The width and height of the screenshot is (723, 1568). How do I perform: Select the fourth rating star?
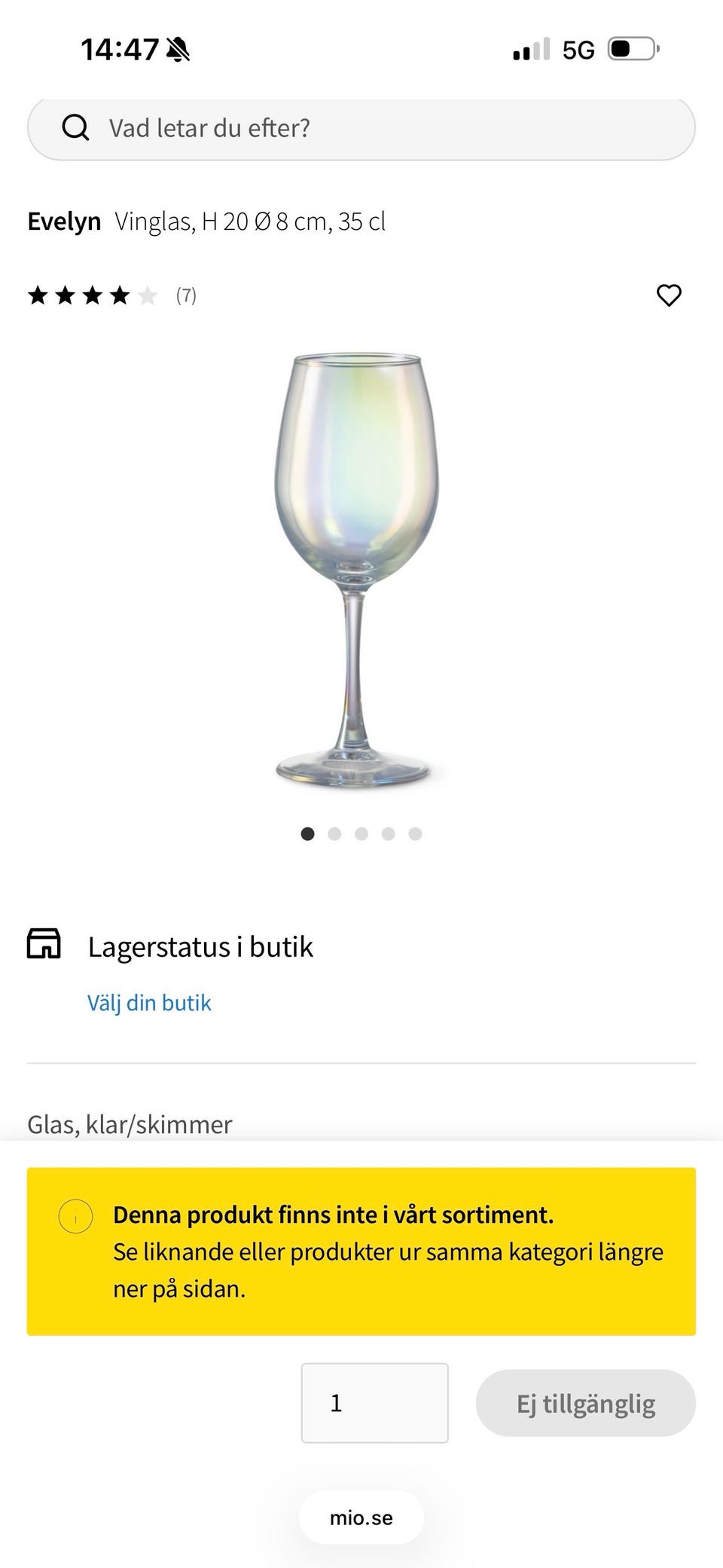point(119,295)
